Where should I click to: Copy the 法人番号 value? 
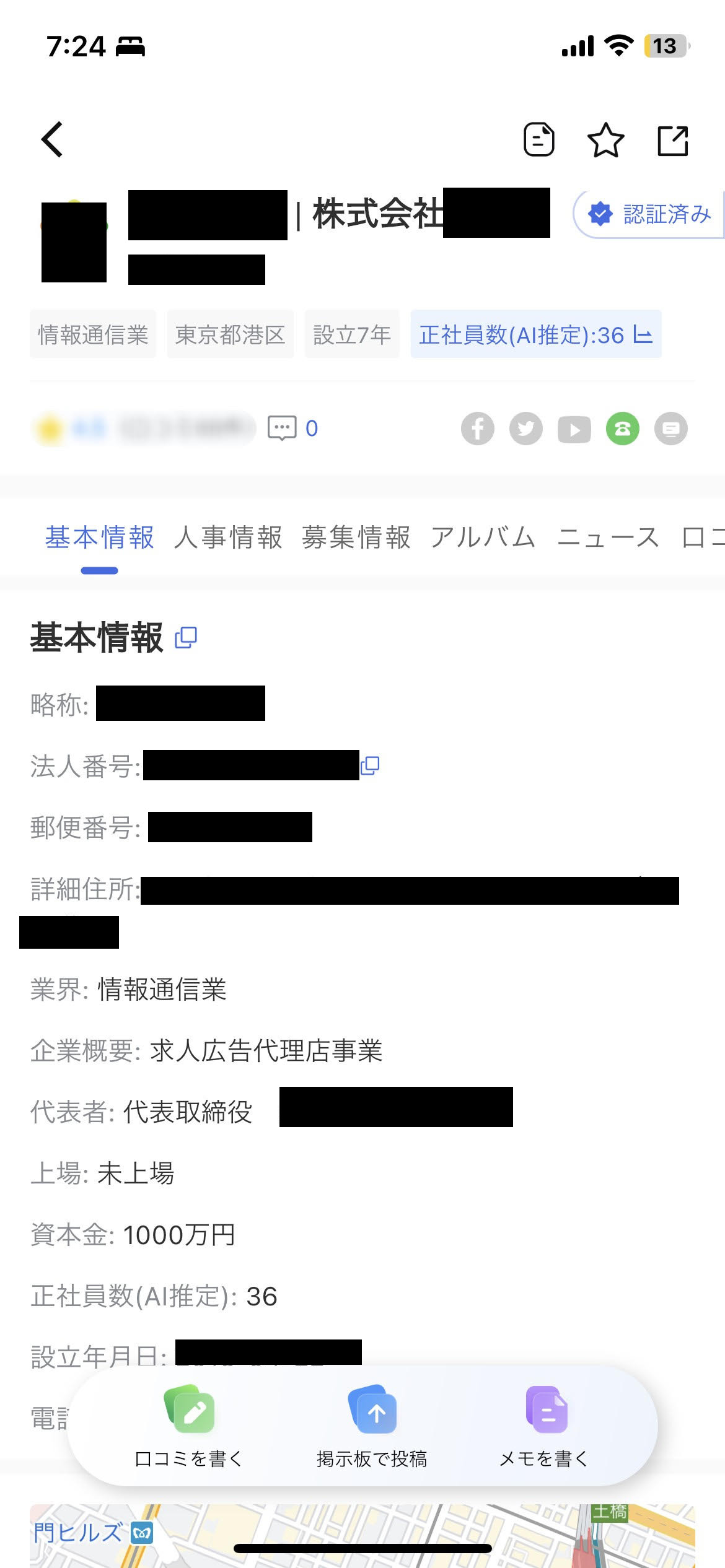click(370, 766)
